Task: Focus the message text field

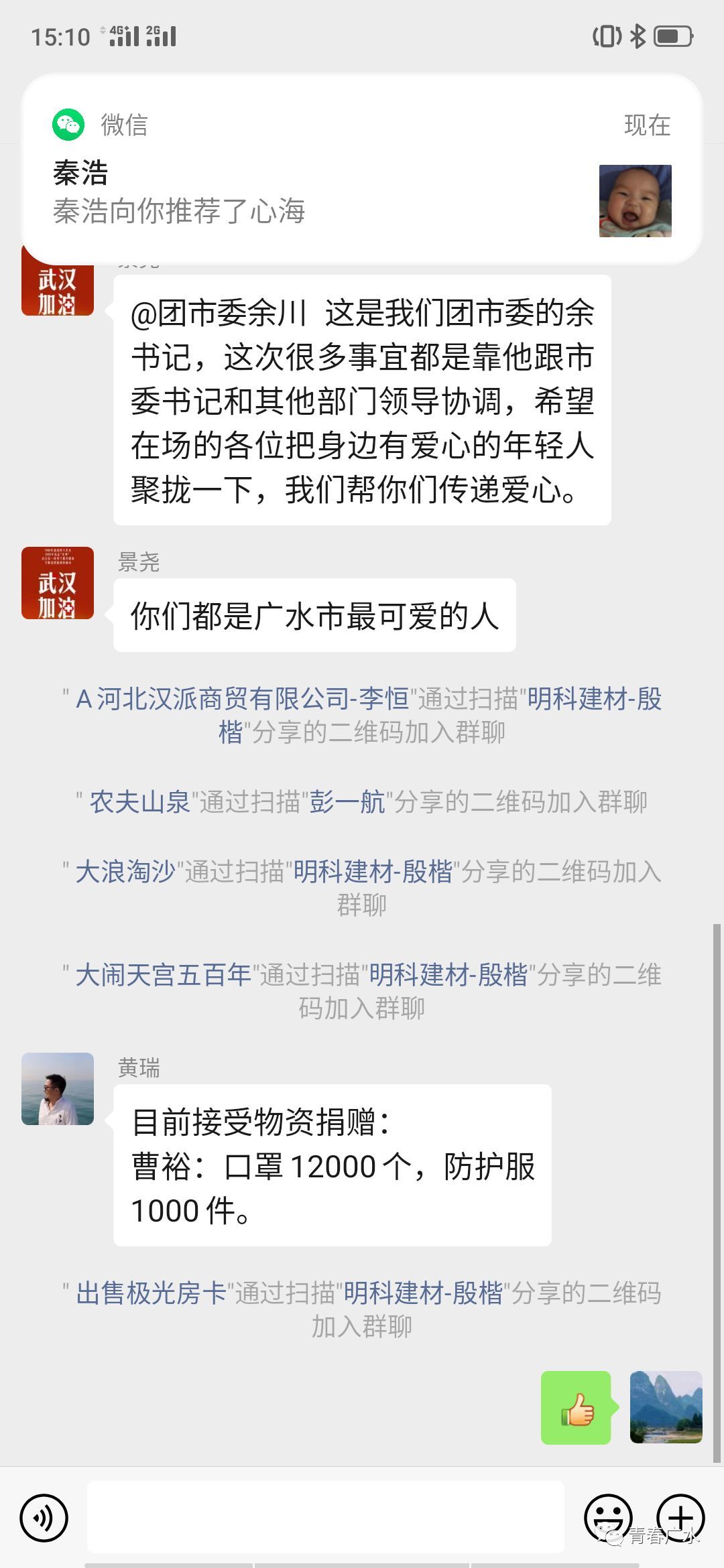Action: tap(326, 1517)
